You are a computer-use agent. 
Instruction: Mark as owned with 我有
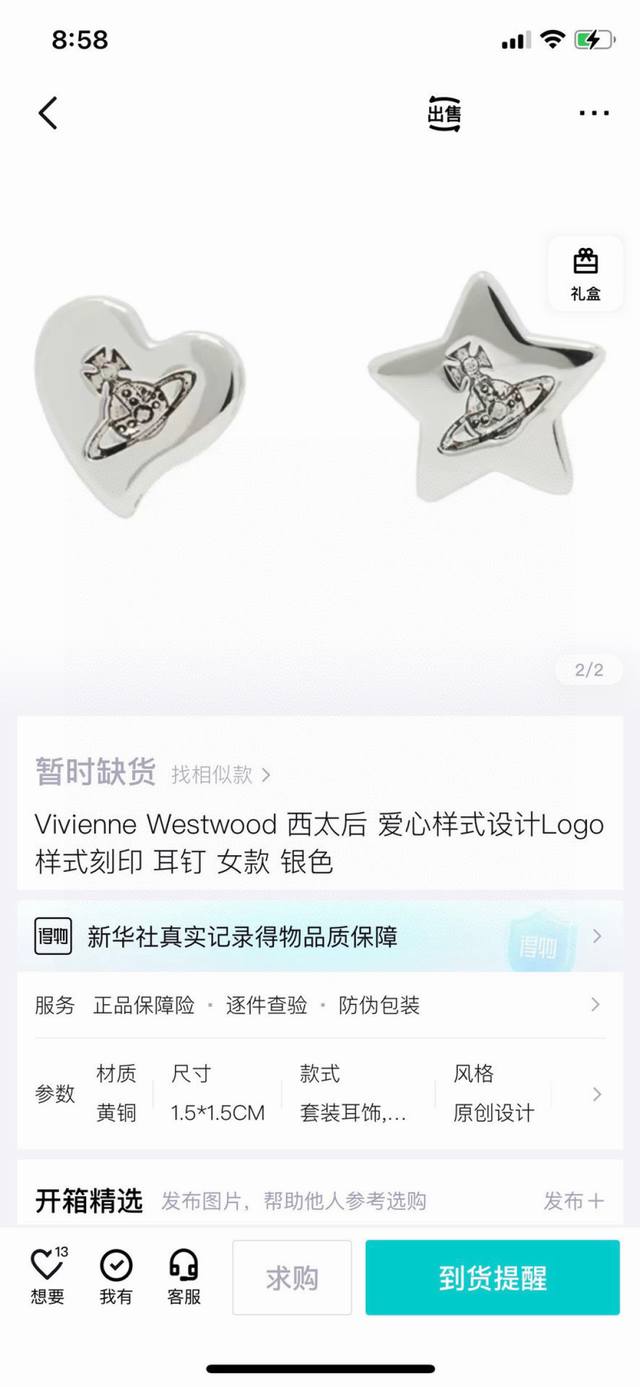[x=116, y=1277]
